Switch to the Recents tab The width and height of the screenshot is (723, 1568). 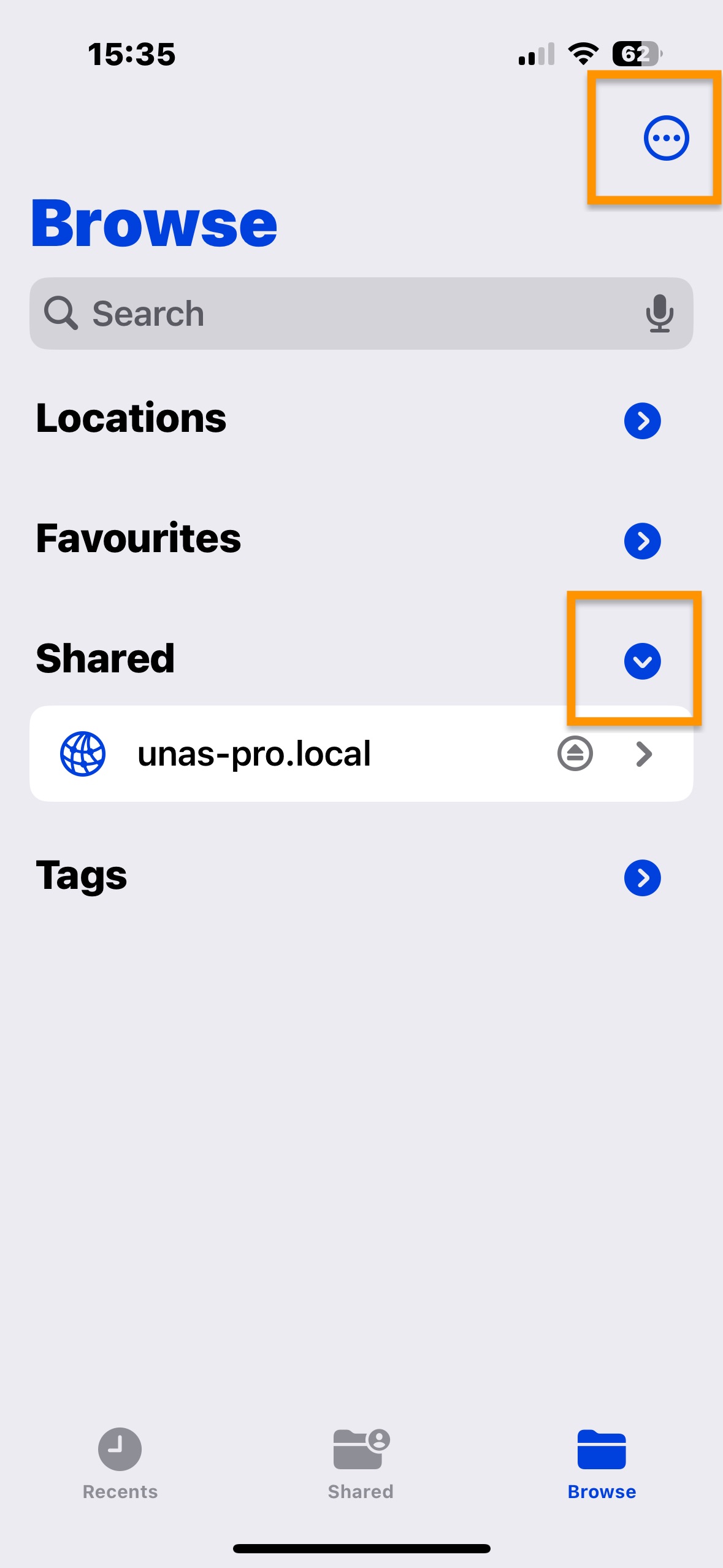coord(120,1463)
